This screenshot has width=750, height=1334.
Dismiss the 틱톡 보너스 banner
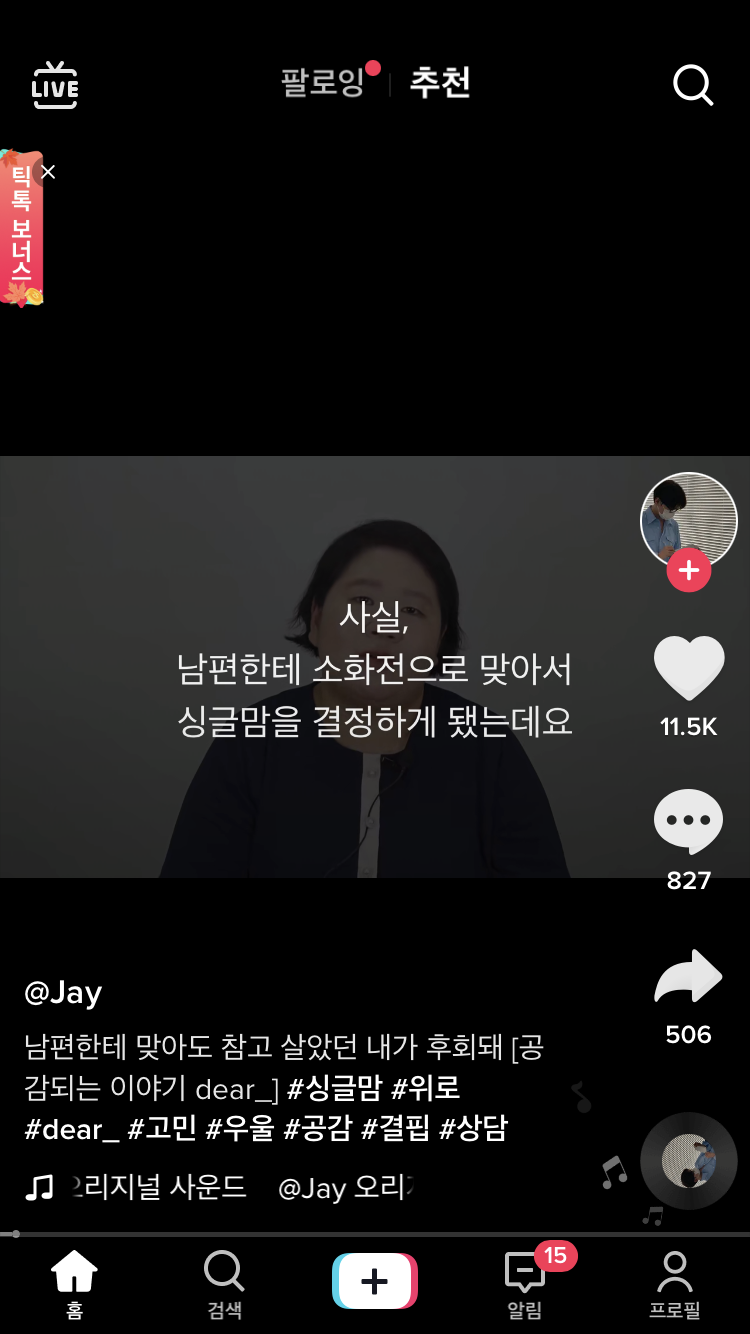click(x=48, y=172)
